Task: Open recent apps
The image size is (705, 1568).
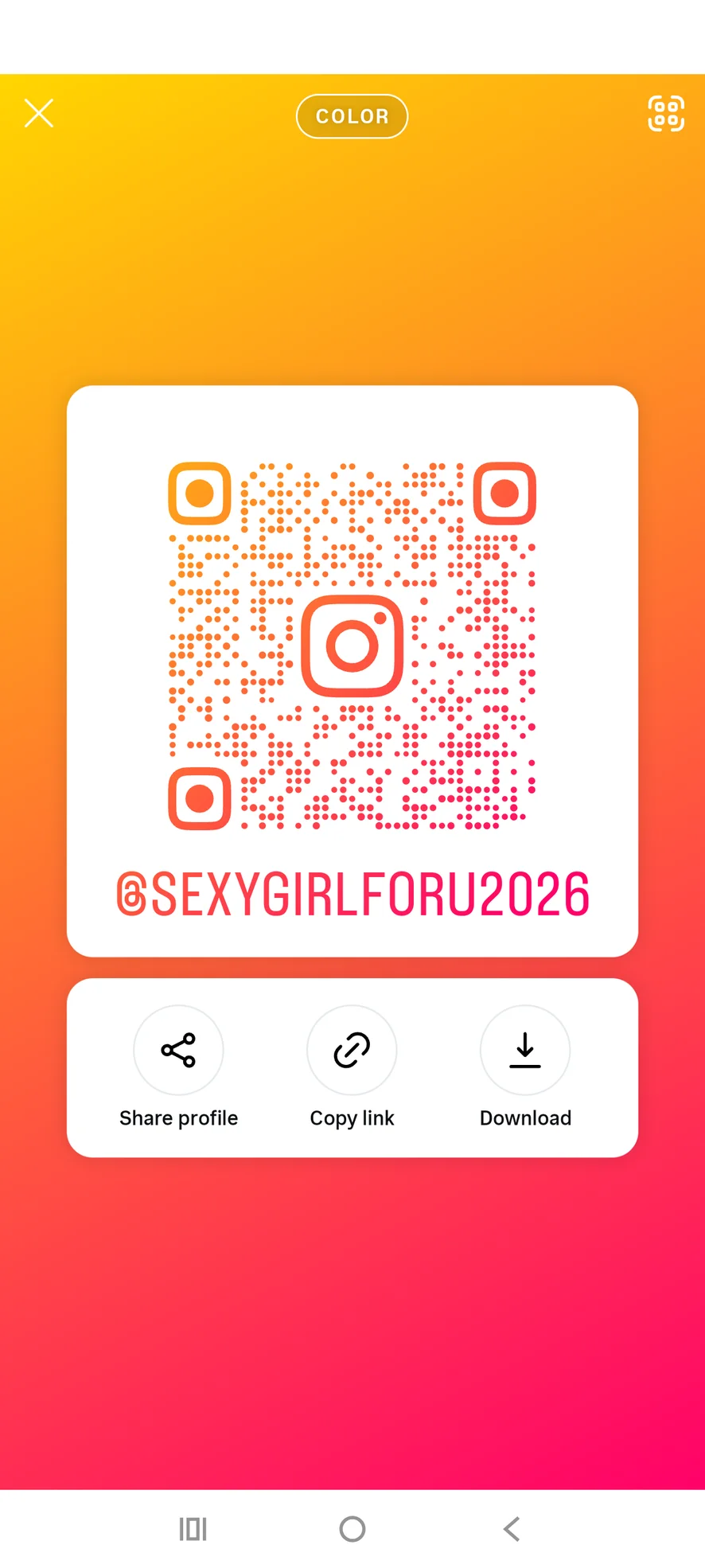Action: click(193, 1529)
